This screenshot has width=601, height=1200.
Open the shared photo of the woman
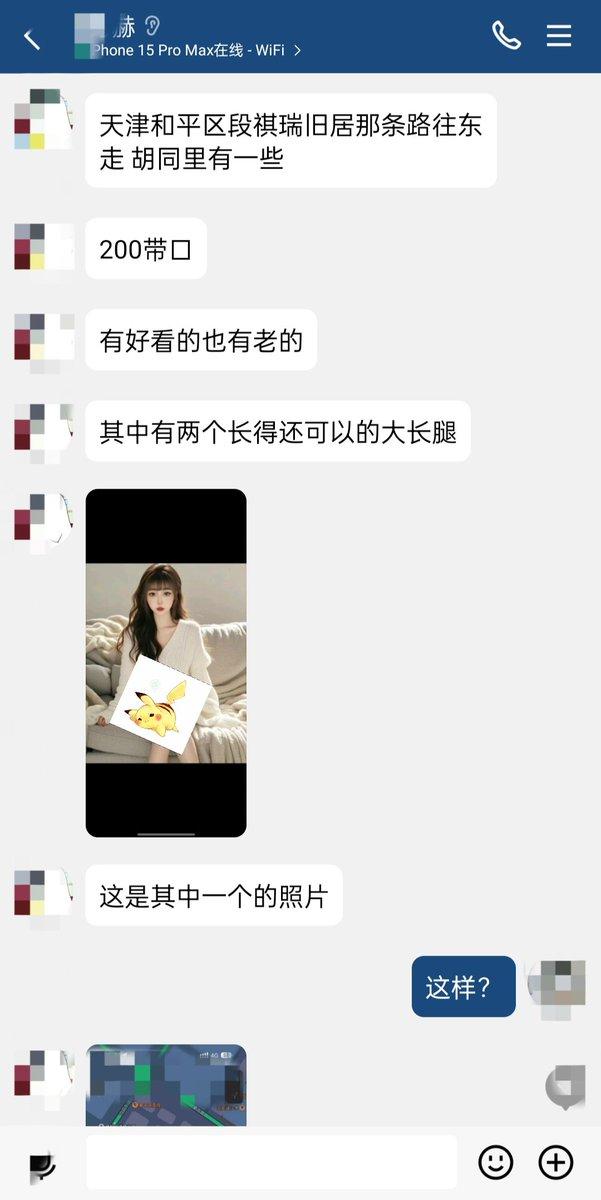tap(166, 662)
